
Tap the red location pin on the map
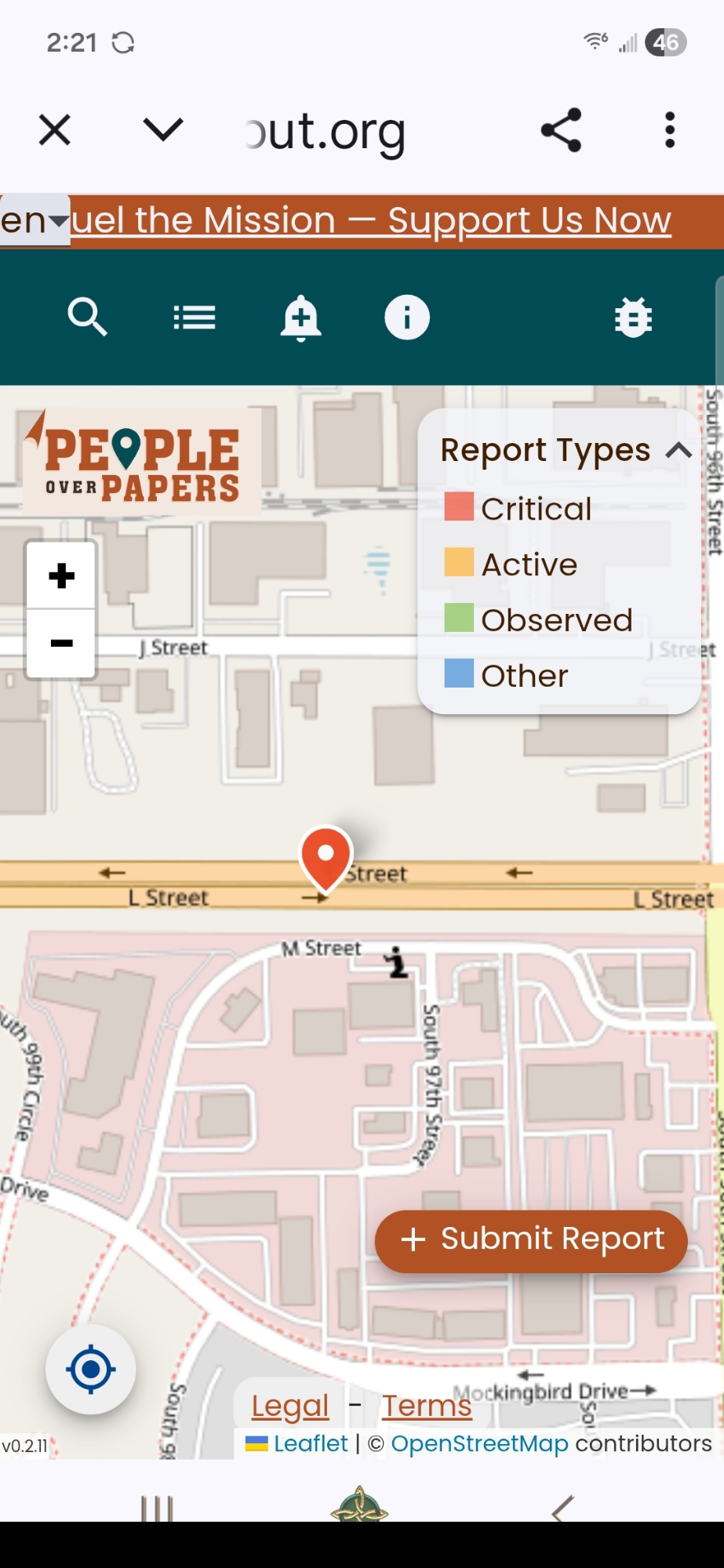click(326, 856)
